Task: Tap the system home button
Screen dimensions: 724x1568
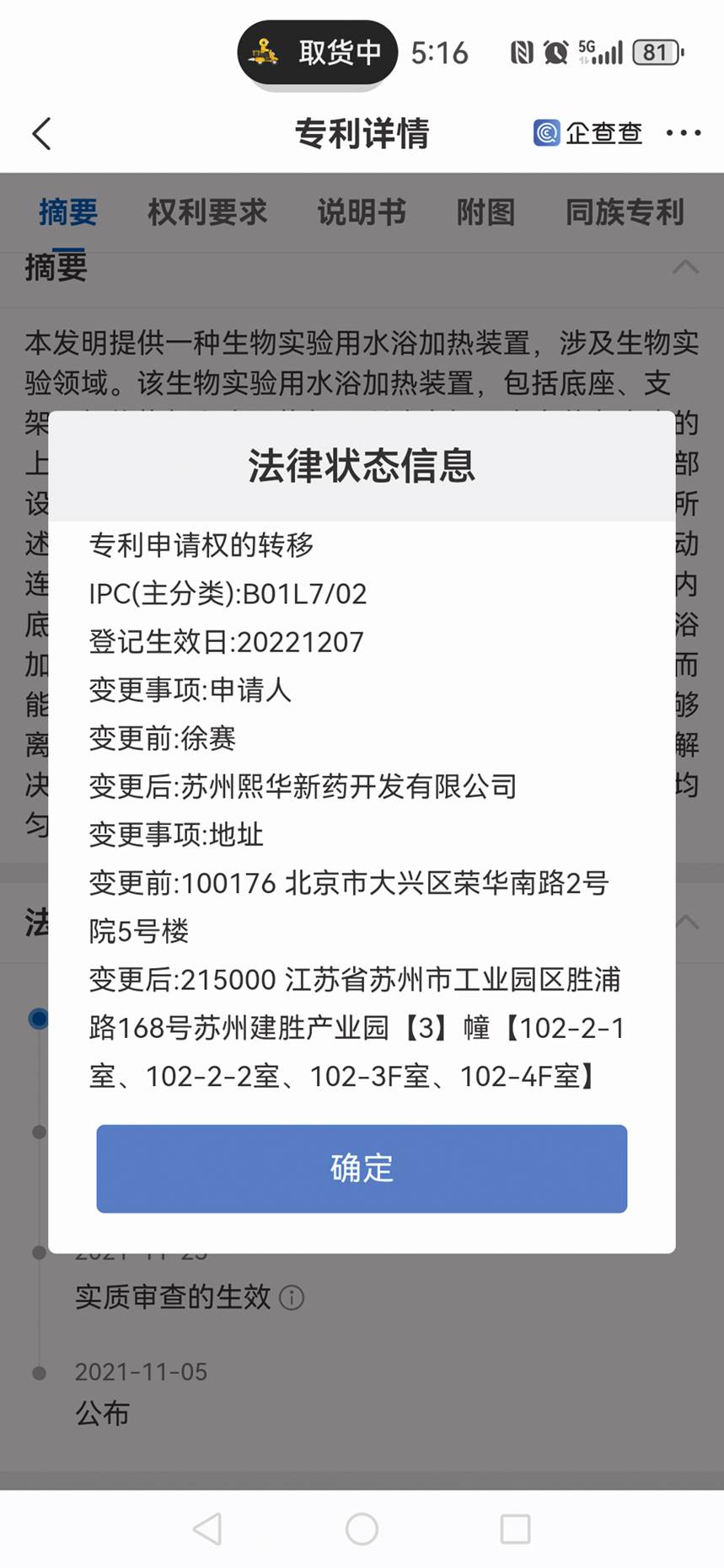Action: click(x=362, y=1528)
